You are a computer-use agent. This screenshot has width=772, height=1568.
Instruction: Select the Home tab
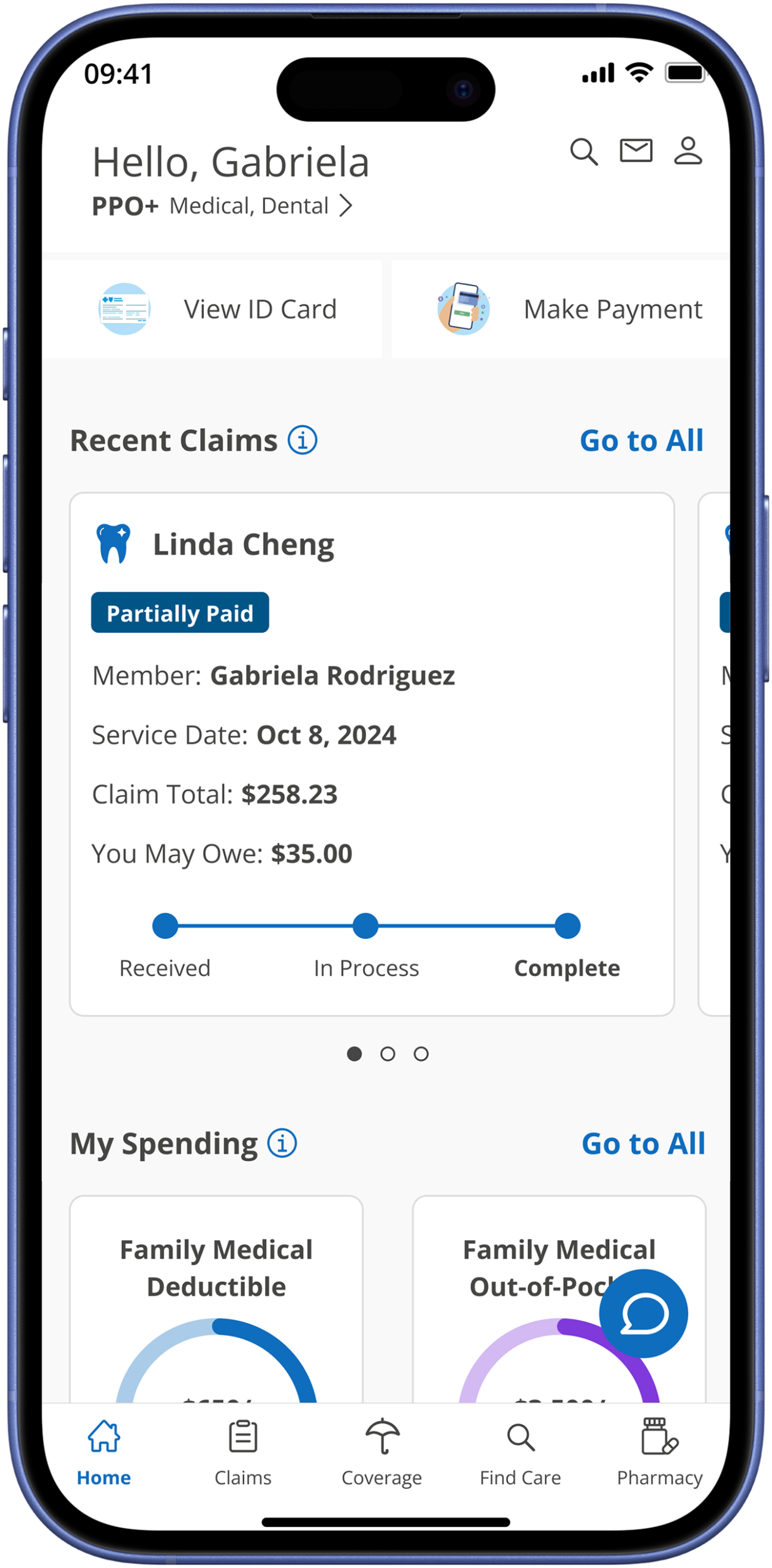pyautogui.click(x=104, y=1452)
